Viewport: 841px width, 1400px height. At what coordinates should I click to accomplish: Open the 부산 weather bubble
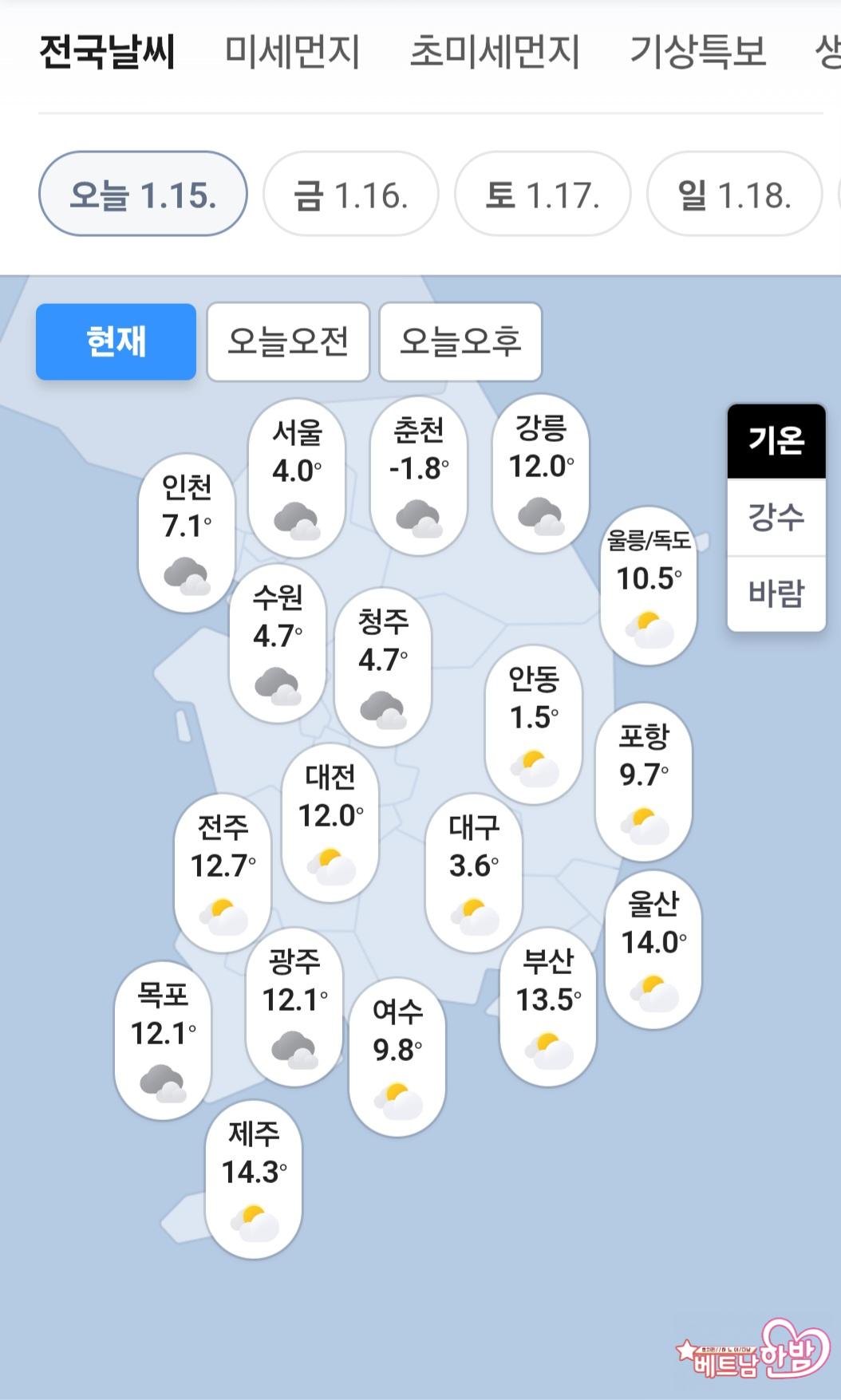(547, 1005)
